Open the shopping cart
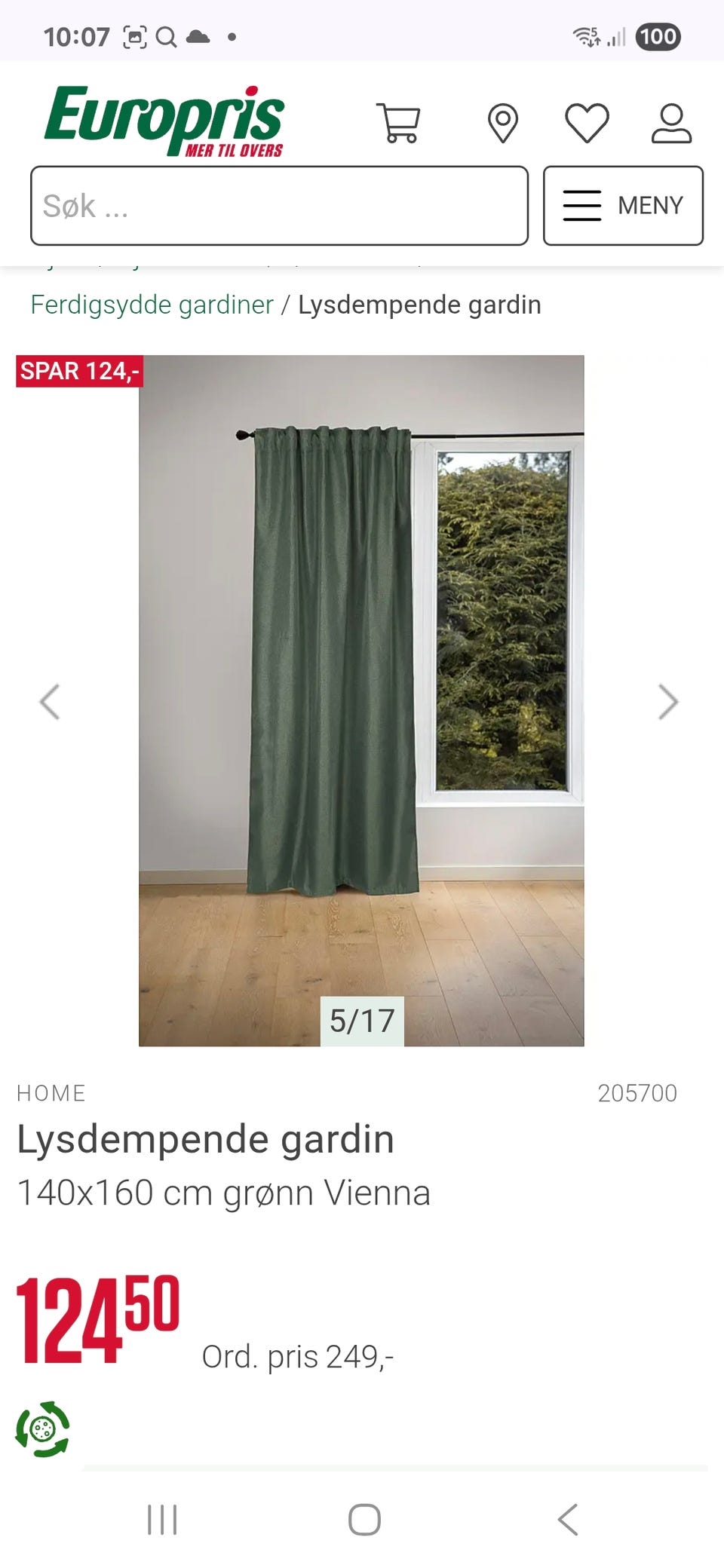Image resolution: width=724 pixels, height=1568 pixels. pyautogui.click(x=400, y=123)
